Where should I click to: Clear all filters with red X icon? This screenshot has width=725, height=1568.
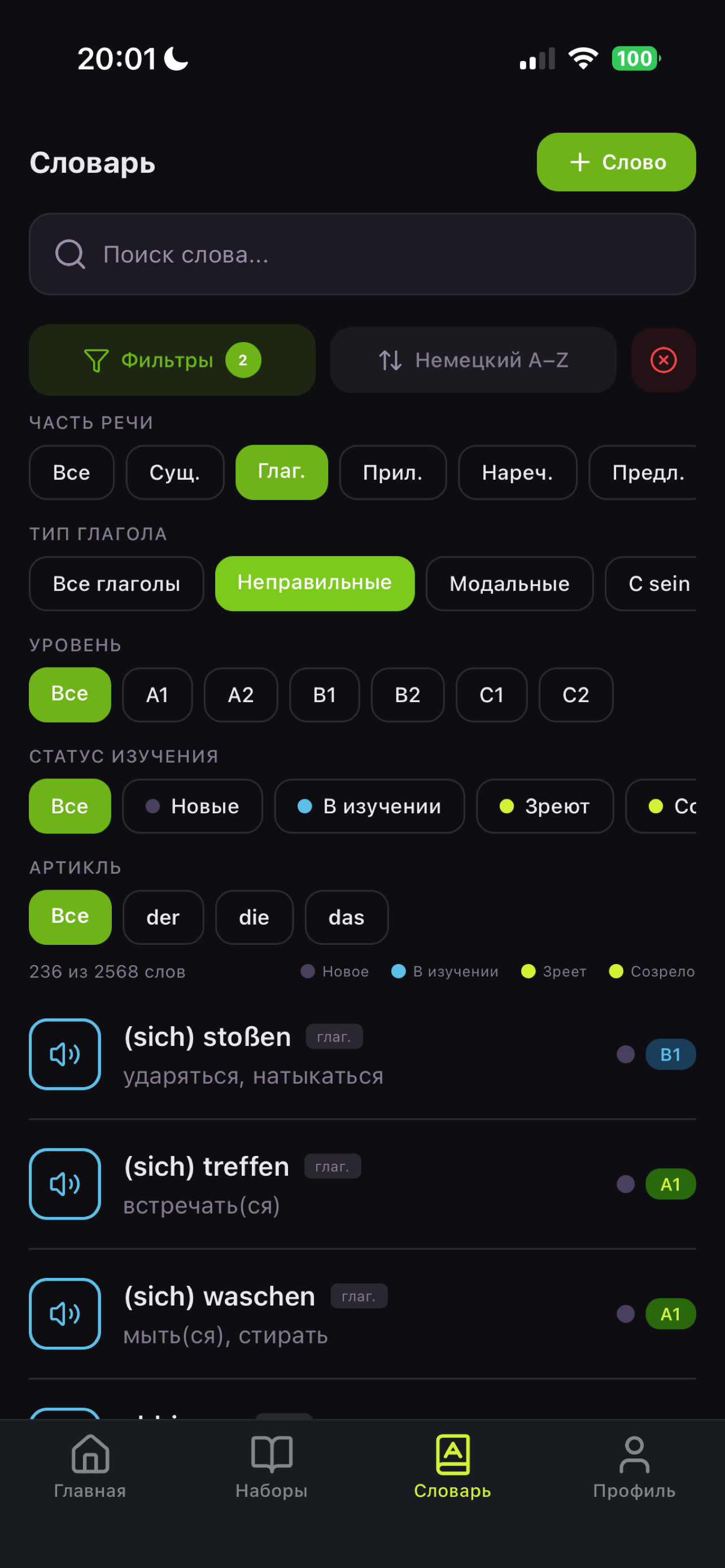pyautogui.click(x=663, y=360)
